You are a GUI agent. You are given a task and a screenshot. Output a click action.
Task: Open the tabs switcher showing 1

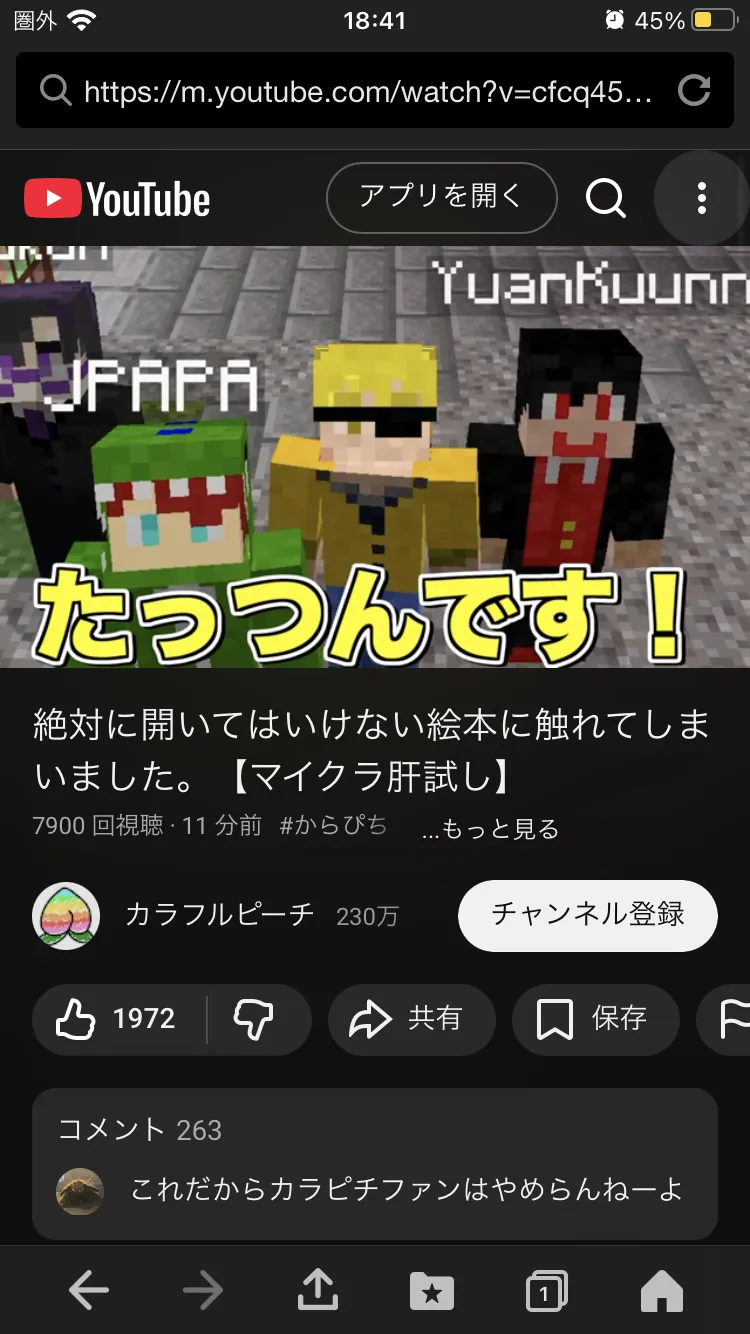(546, 1291)
